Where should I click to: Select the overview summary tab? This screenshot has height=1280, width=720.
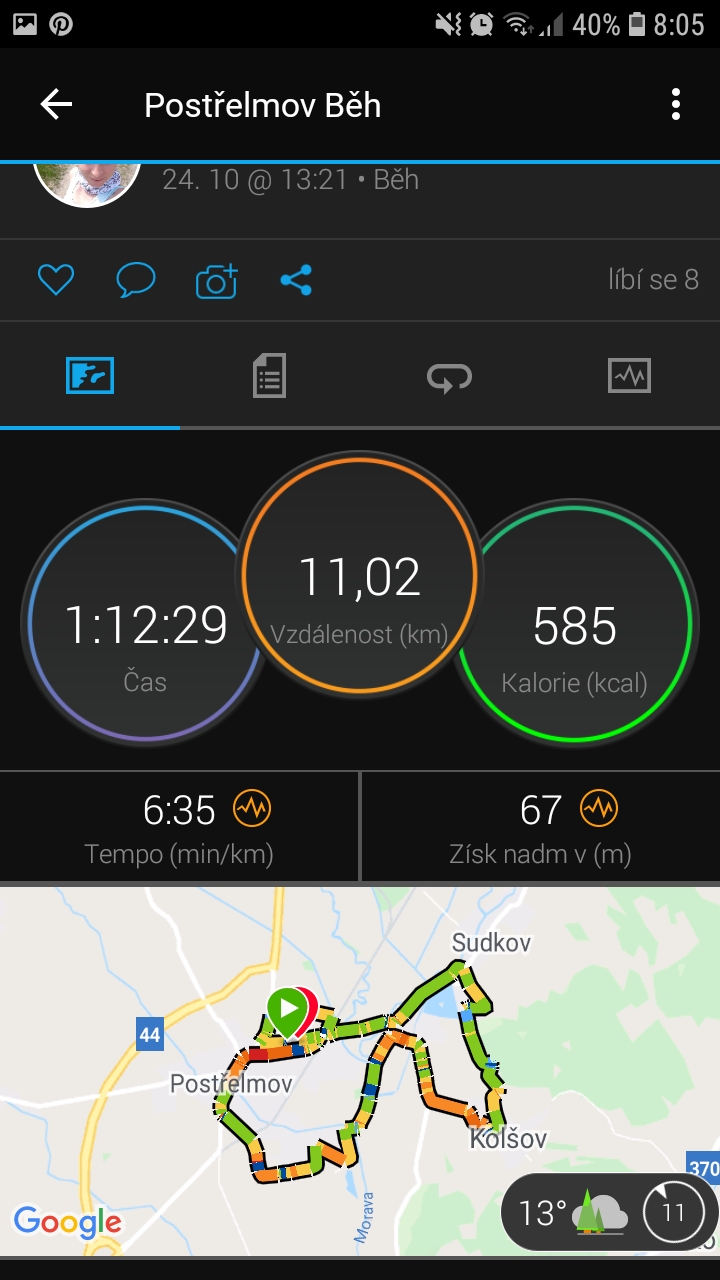click(90, 377)
